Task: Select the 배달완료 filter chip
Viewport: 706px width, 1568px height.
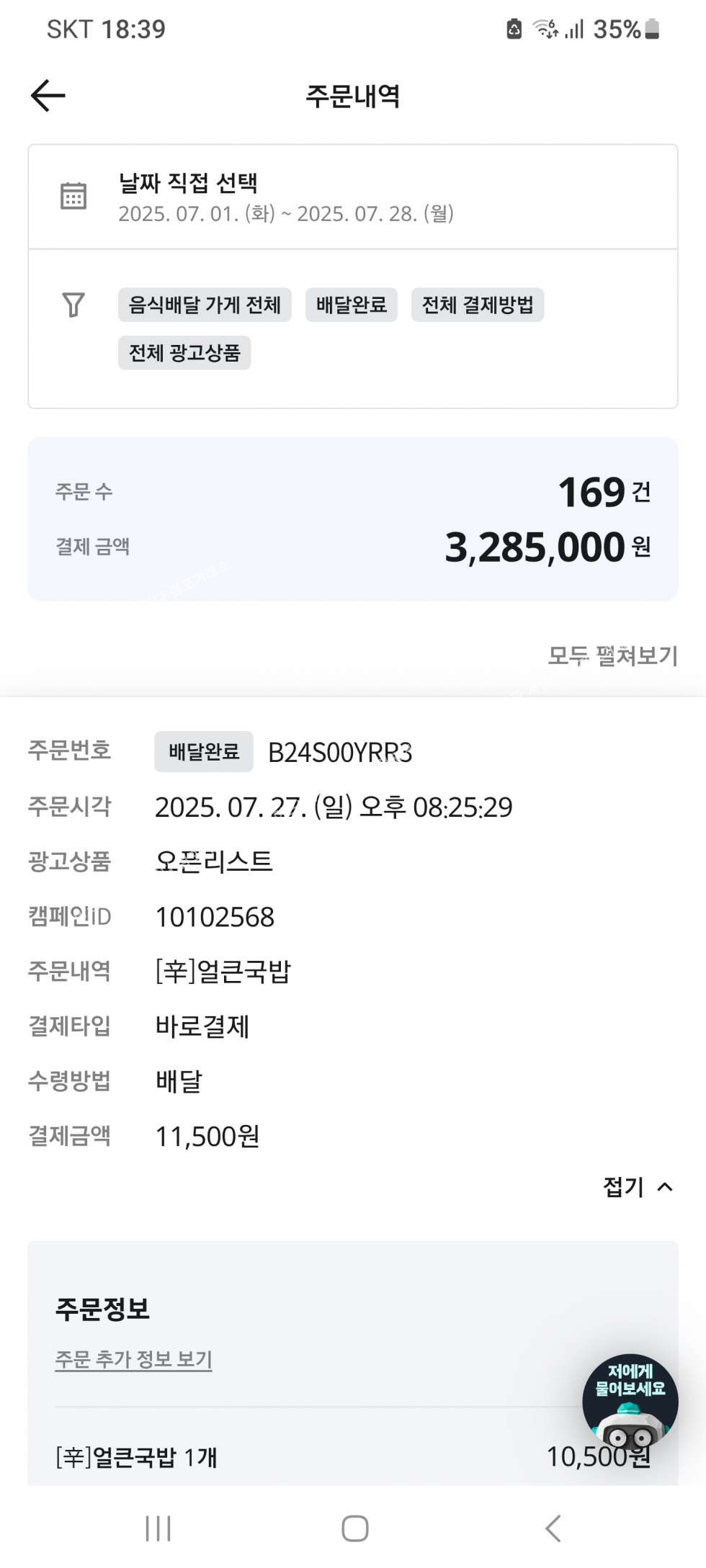Action: [x=352, y=305]
